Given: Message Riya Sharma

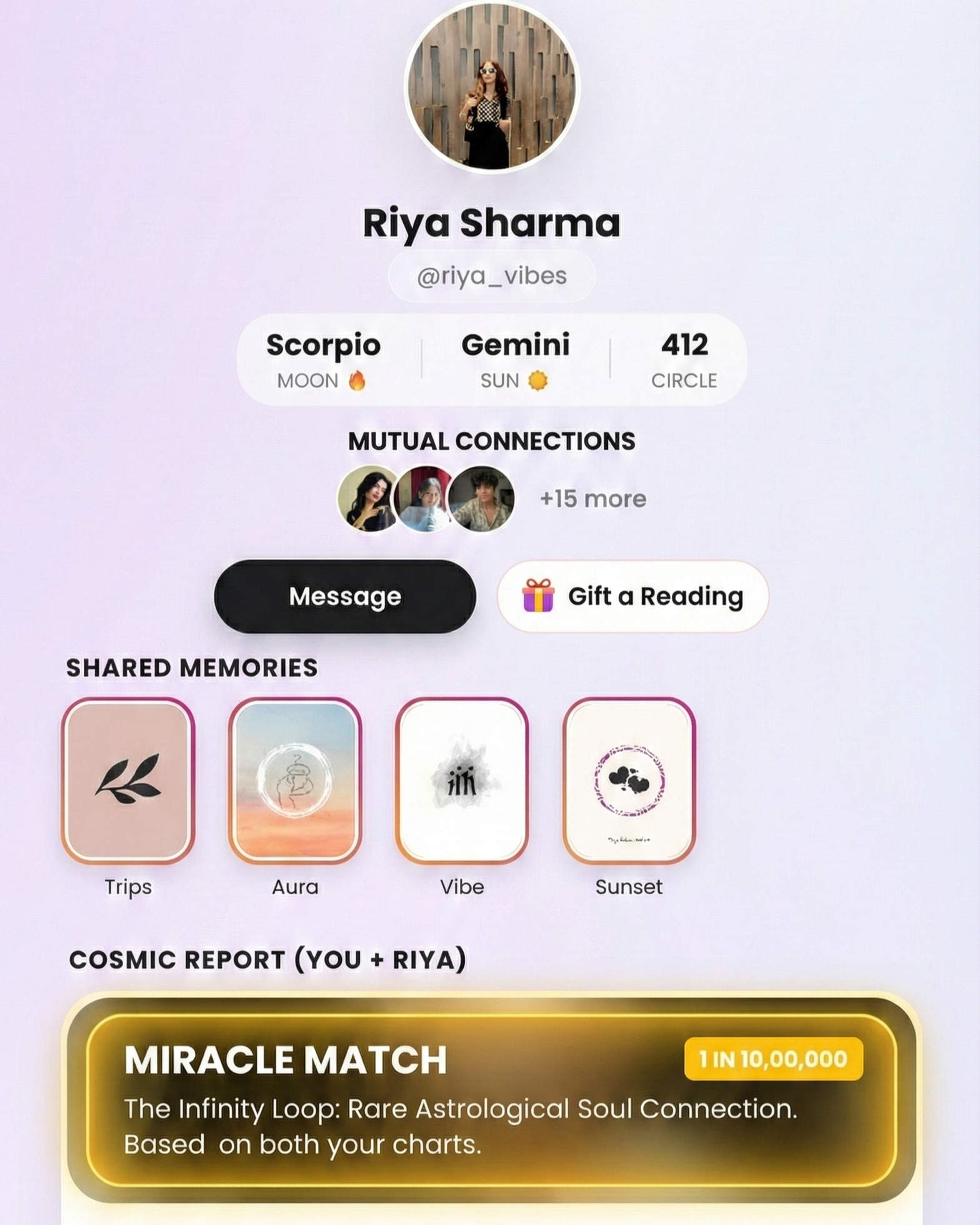Looking at the screenshot, I should coord(344,596).
